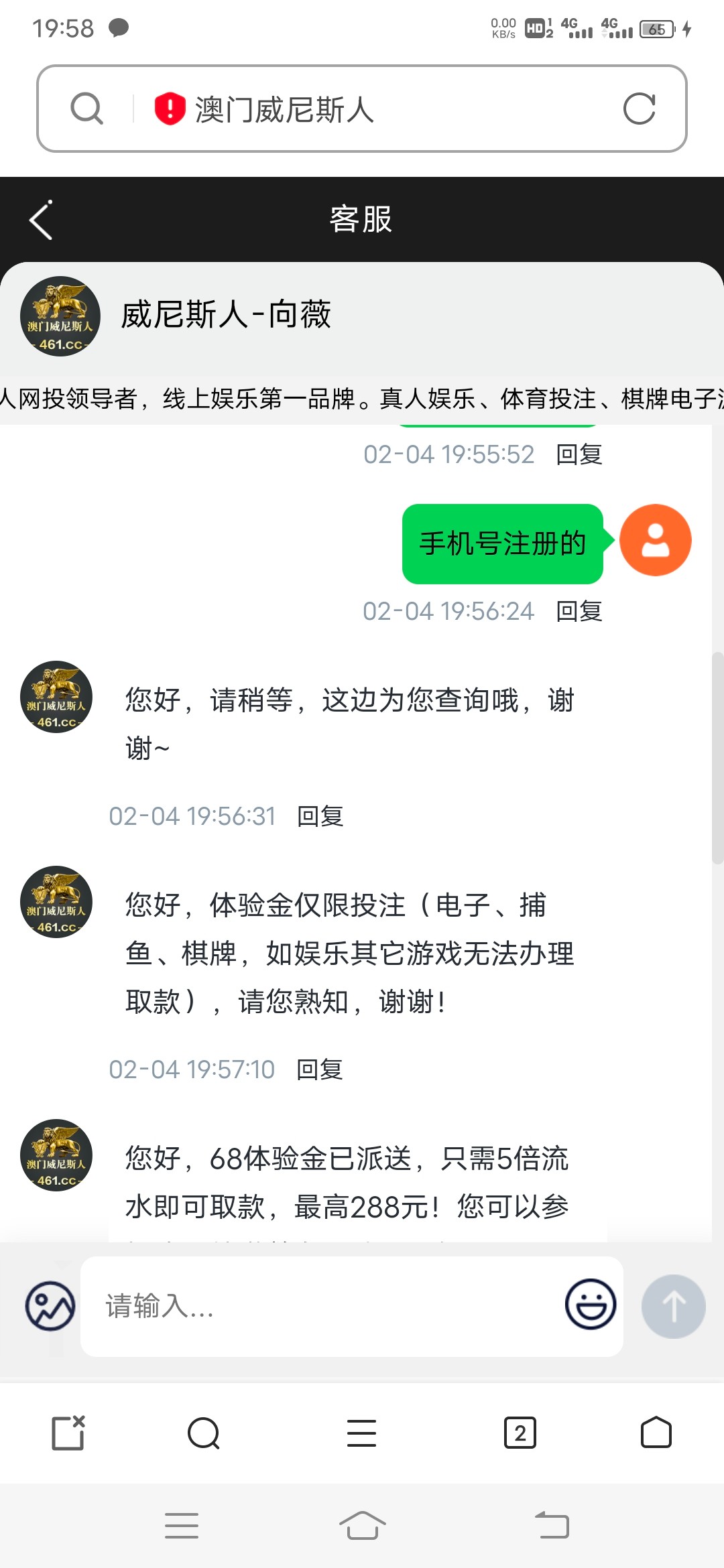The width and height of the screenshot is (724, 1568).
Task: Show the two open browser tabs
Action: click(x=520, y=1433)
